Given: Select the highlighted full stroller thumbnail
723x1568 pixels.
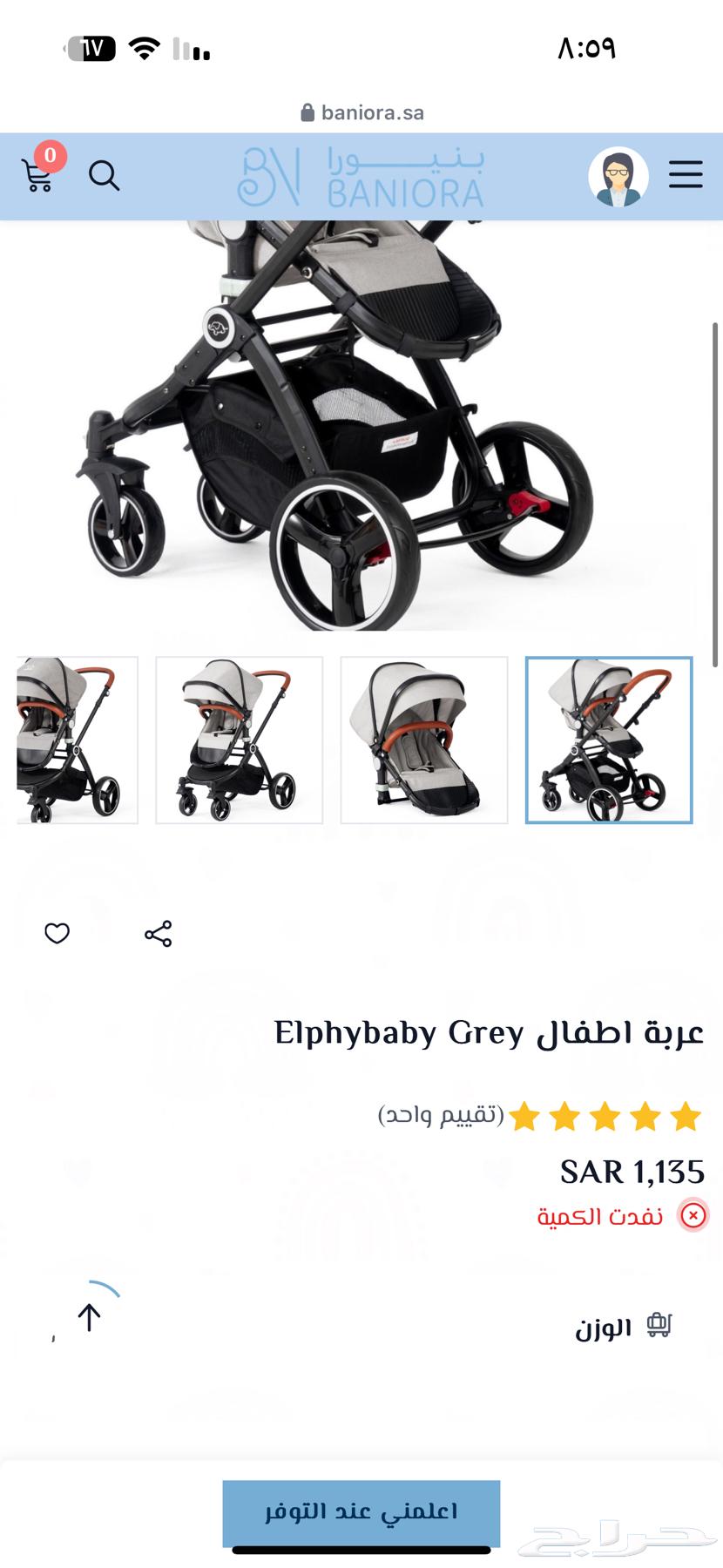Looking at the screenshot, I should click(609, 740).
